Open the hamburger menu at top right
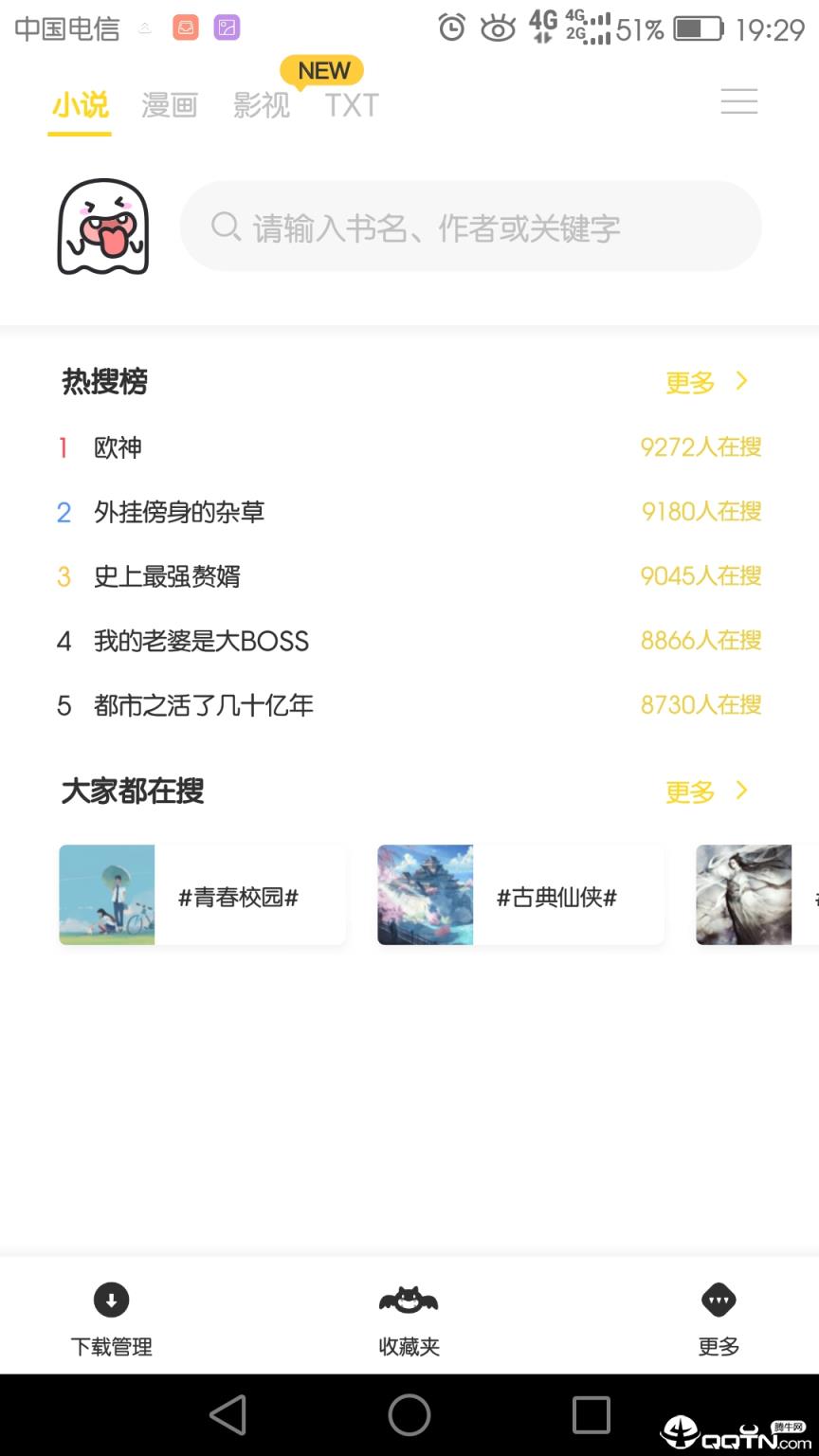Image resolution: width=819 pixels, height=1456 pixels. [x=739, y=101]
